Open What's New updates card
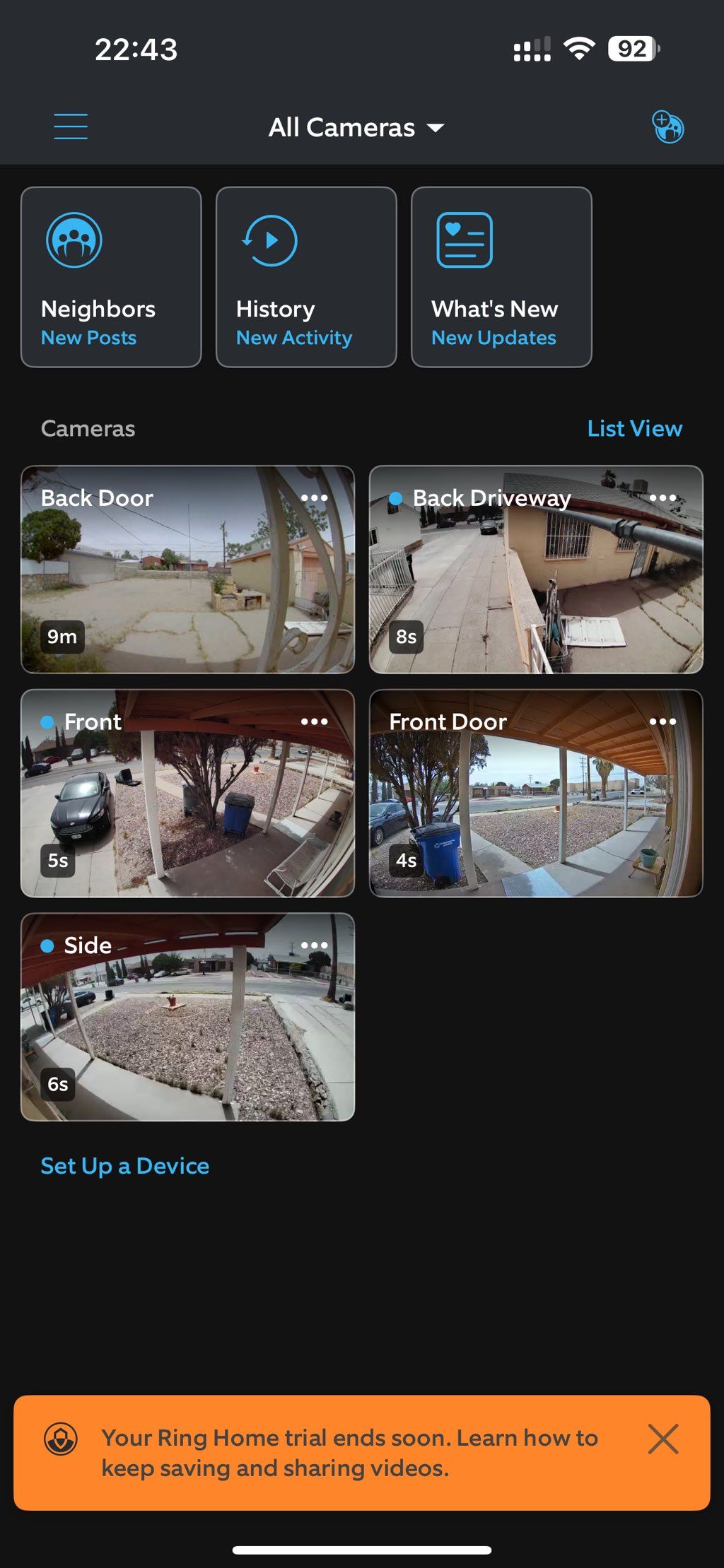 point(501,277)
